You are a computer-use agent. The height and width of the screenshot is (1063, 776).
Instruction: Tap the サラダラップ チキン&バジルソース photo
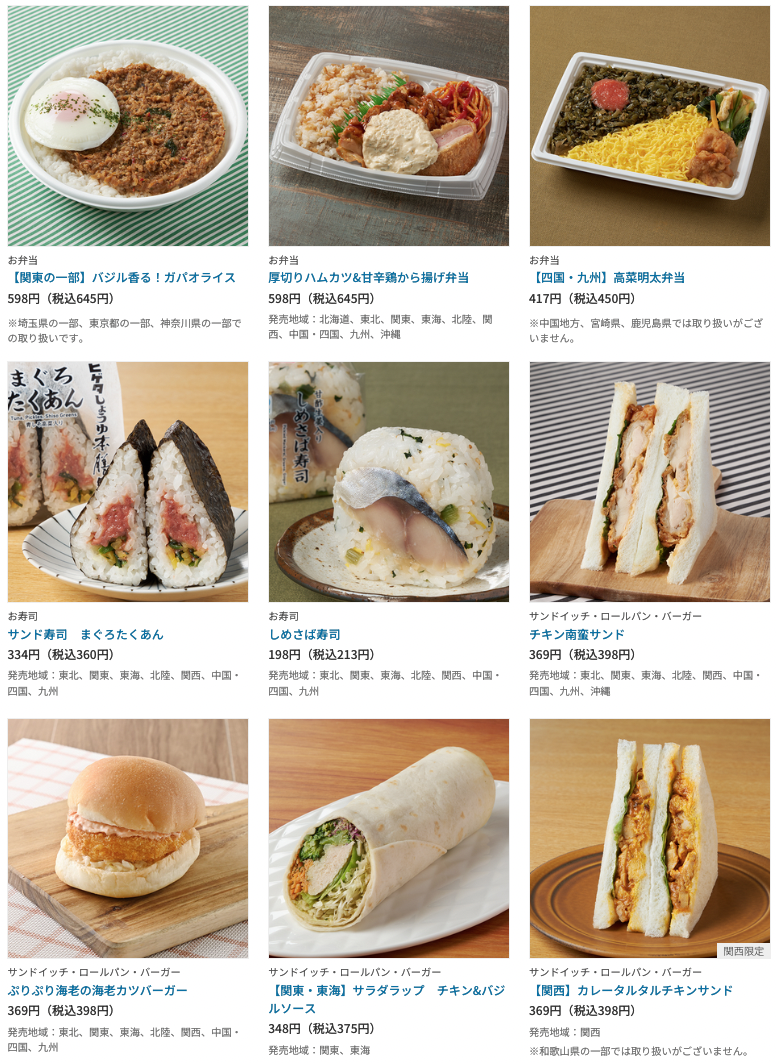(388, 838)
